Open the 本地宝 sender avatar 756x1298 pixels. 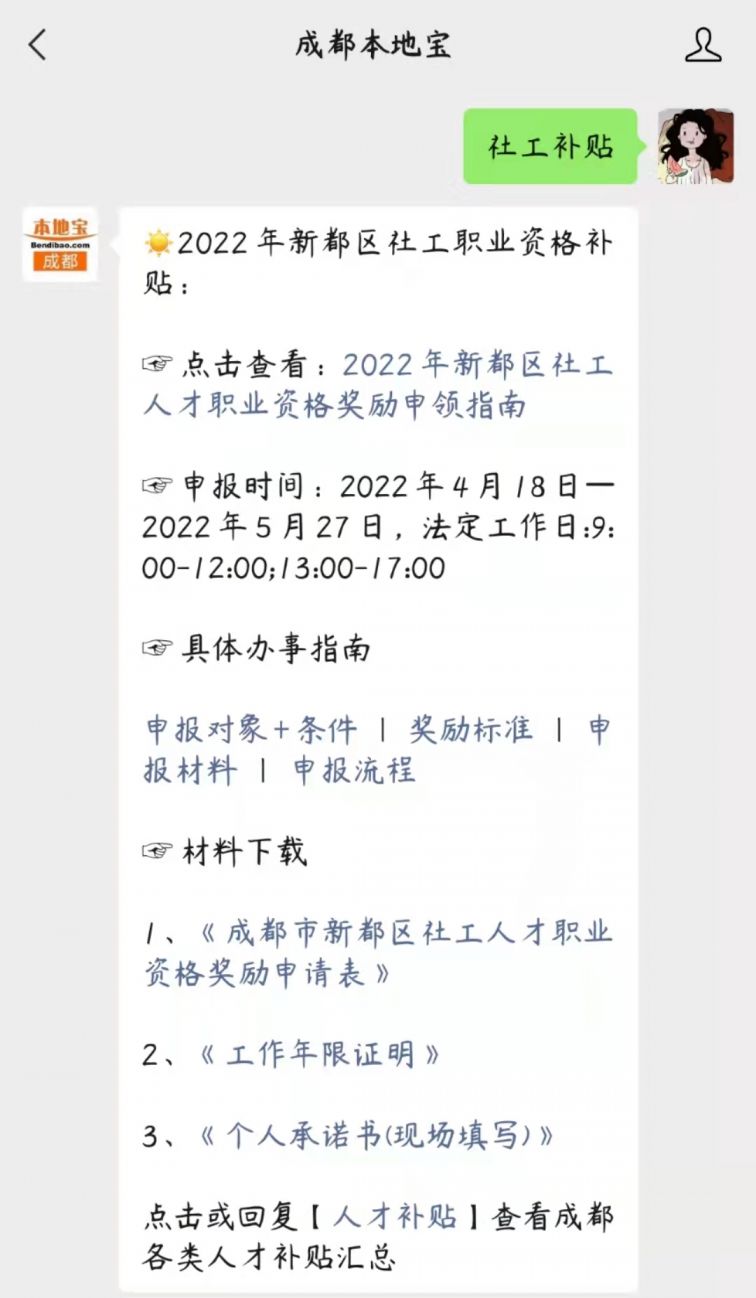[x=61, y=245]
